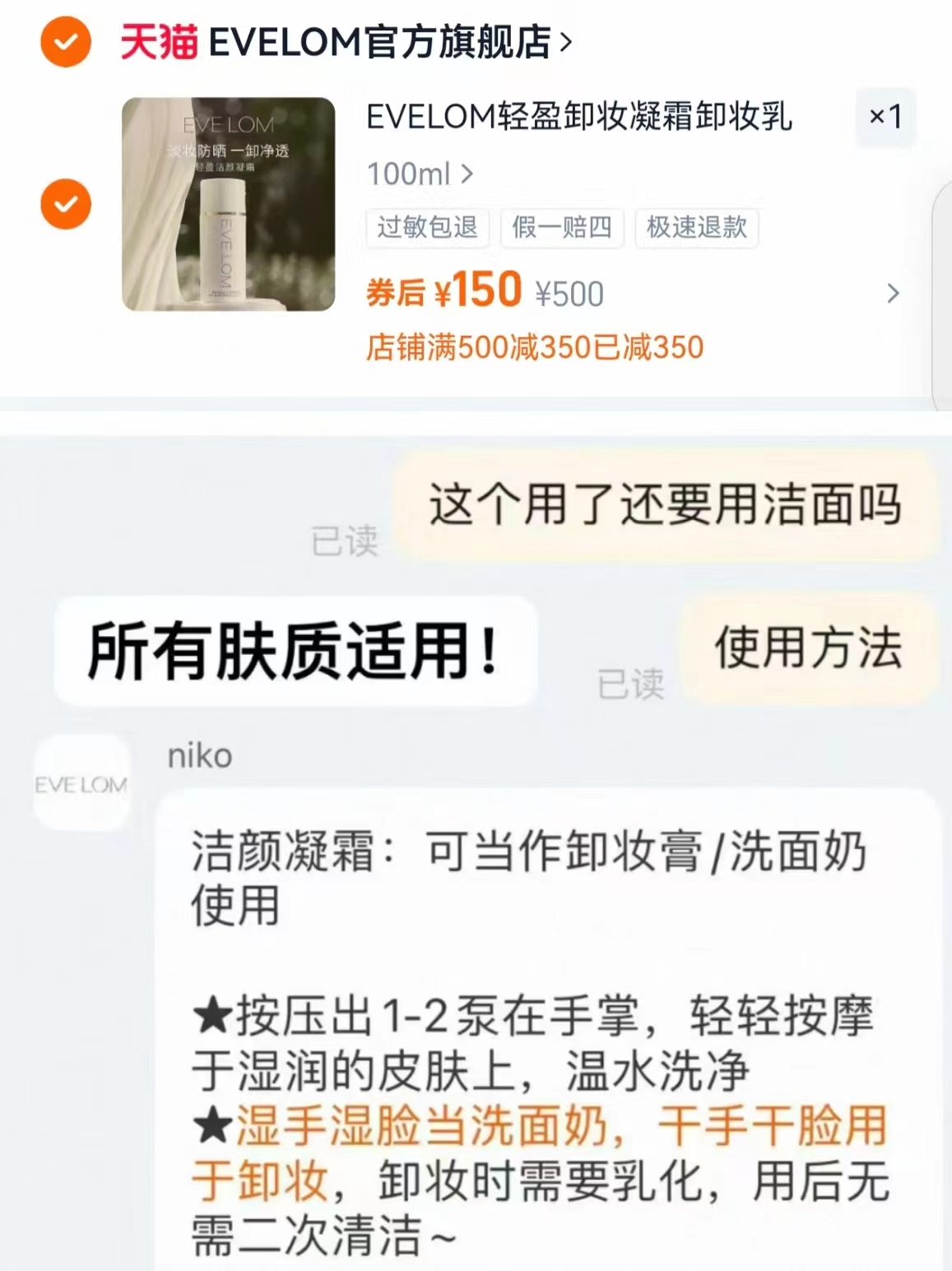Tap the arrow next to the discounted price
952x1271 pixels.
pos(893,295)
